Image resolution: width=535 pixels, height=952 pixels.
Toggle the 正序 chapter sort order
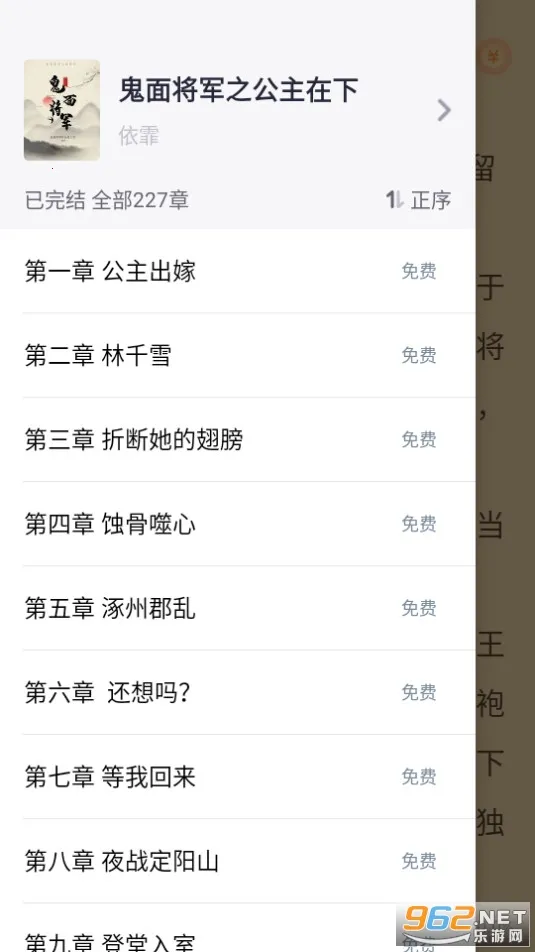click(419, 200)
